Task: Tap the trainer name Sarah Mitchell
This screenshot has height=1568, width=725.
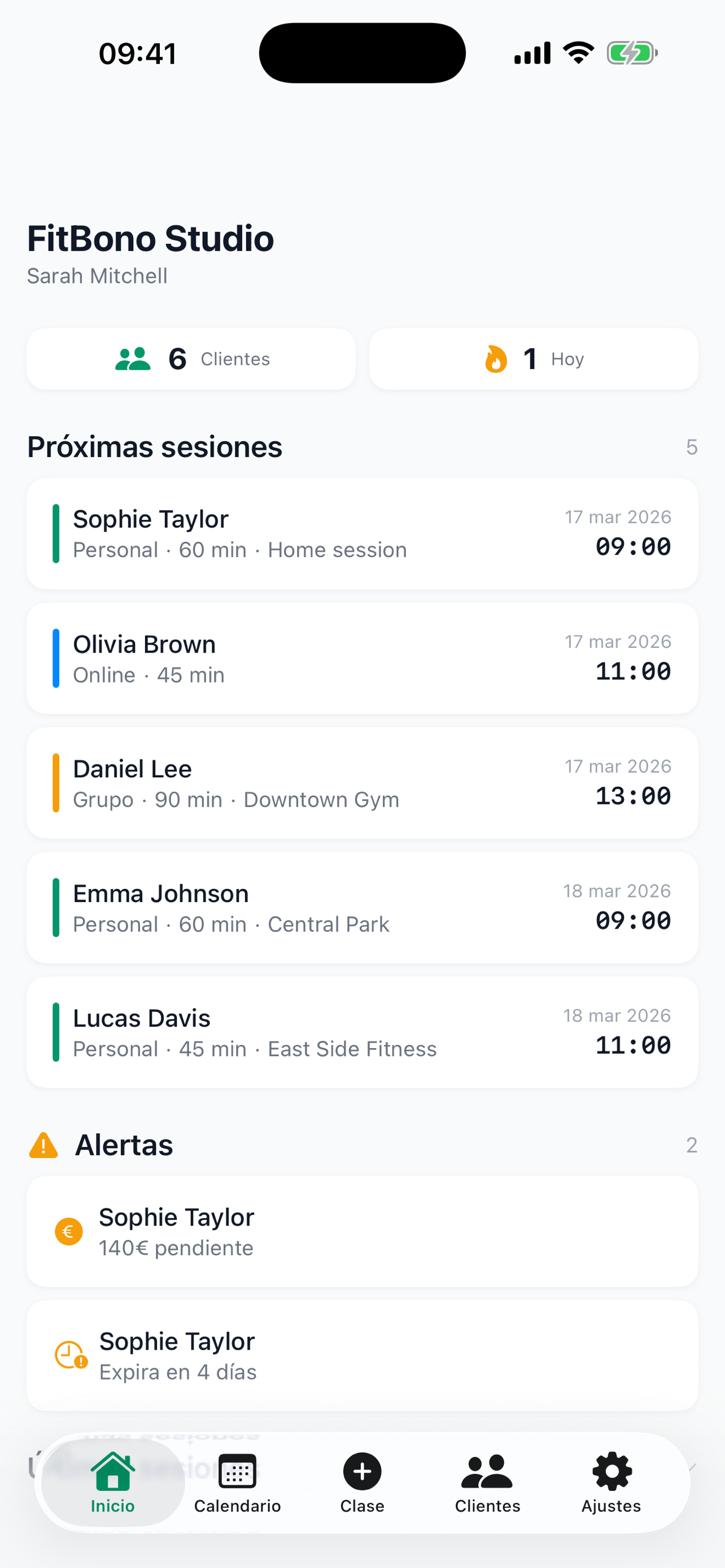Action: tap(97, 276)
